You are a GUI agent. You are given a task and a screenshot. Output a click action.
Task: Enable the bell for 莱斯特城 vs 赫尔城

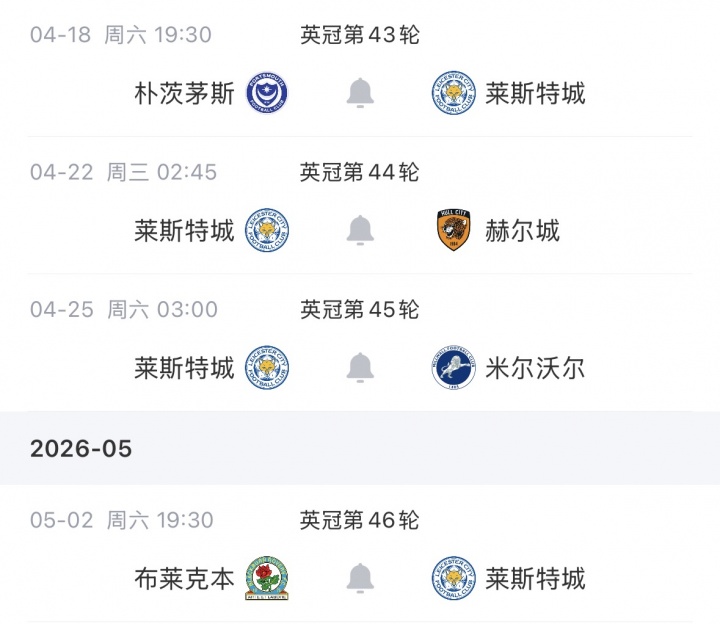coord(360,231)
